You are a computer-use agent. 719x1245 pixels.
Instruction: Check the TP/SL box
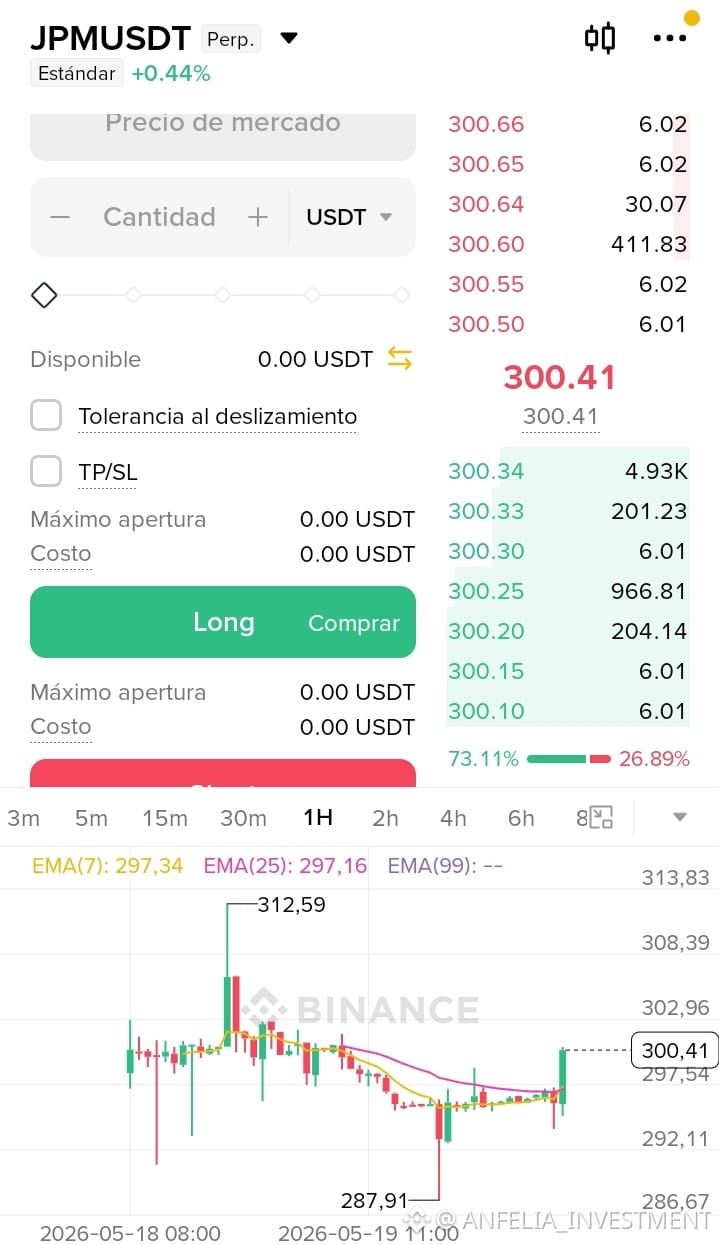coord(46,471)
